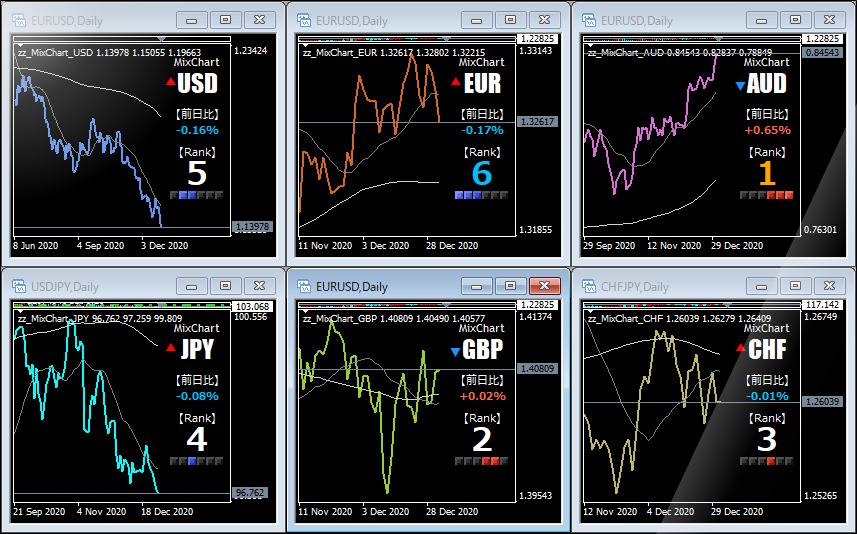This screenshot has height=534, width=857.
Task: Maximize the USDJPY Daily chart window
Action: [225, 286]
